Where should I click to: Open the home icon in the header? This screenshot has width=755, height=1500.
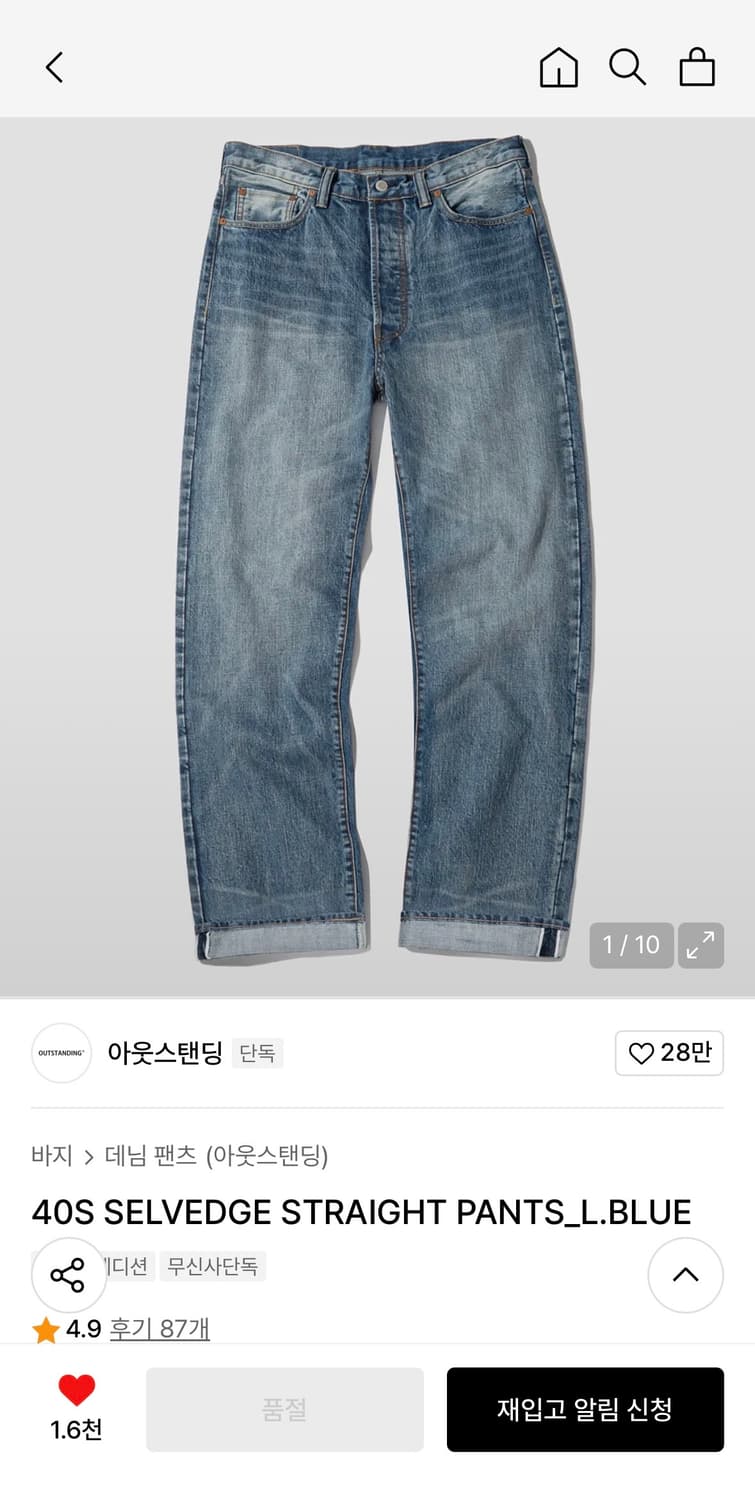(x=558, y=67)
